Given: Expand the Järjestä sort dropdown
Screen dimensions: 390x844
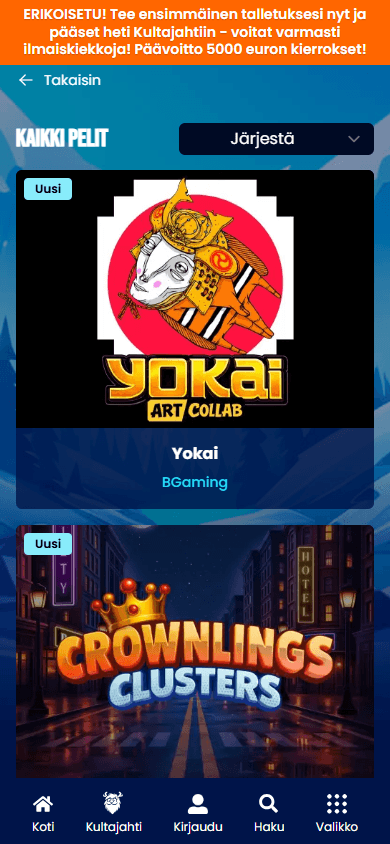Looking at the screenshot, I should coord(276,139).
